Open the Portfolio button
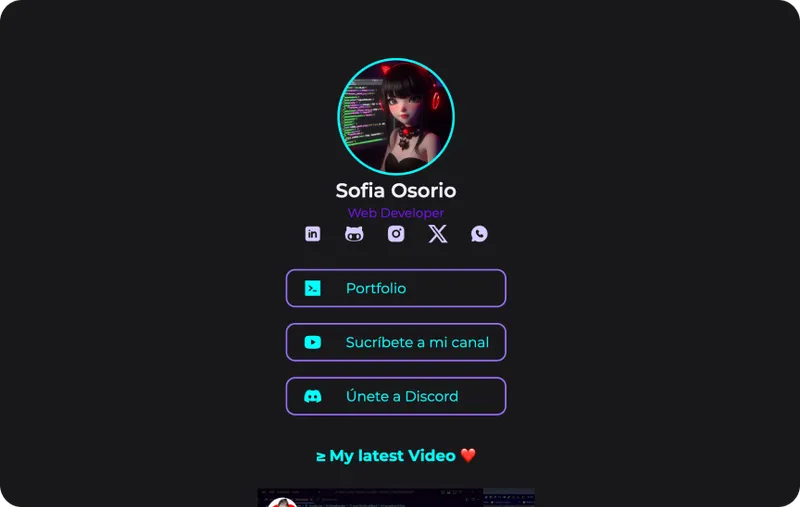Image resolution: width=800 pixels, height=507 pixels. click(396, 288)
